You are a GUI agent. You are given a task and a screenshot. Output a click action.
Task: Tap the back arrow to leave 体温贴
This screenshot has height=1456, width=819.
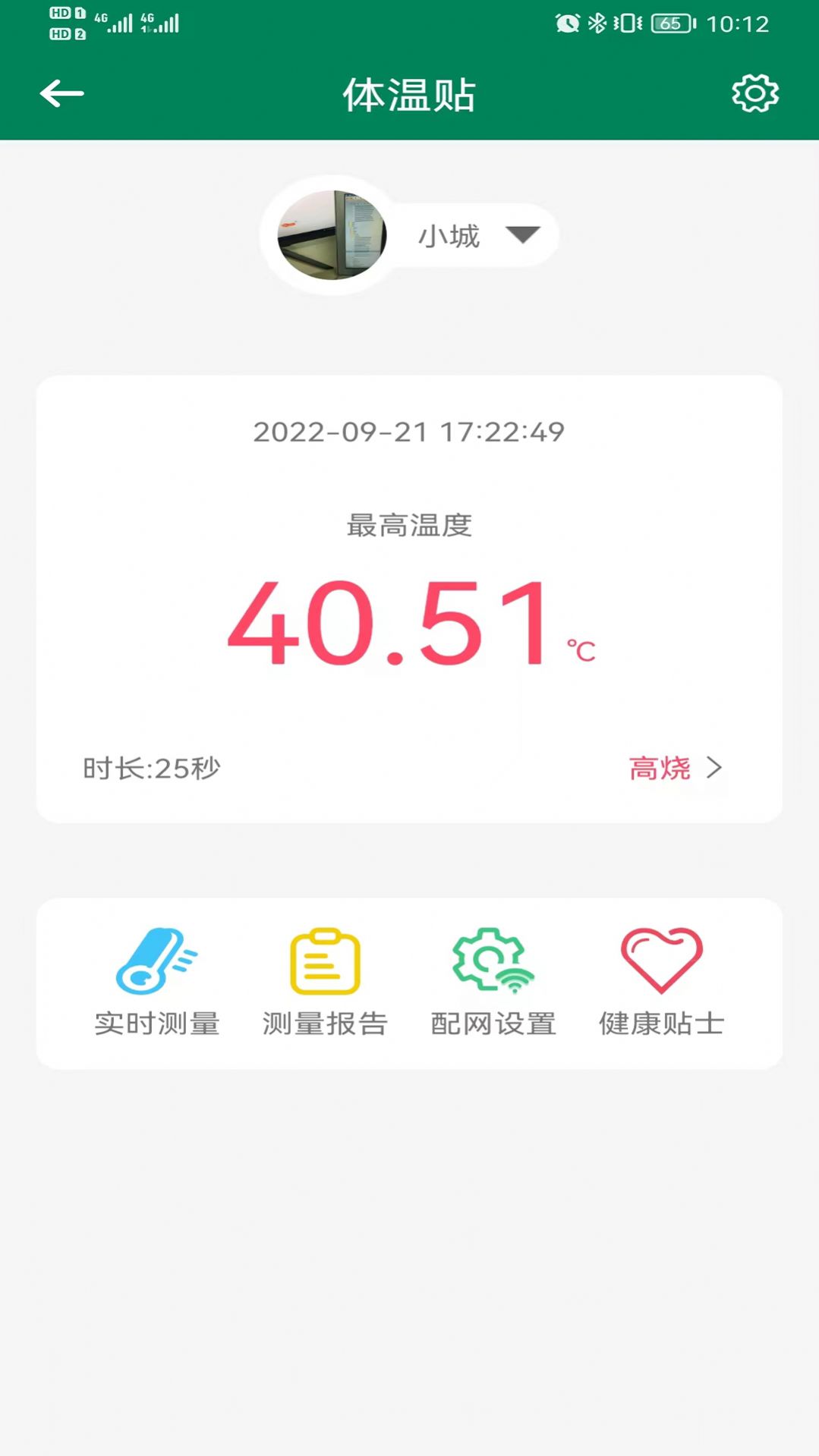[x=62, y=93]
